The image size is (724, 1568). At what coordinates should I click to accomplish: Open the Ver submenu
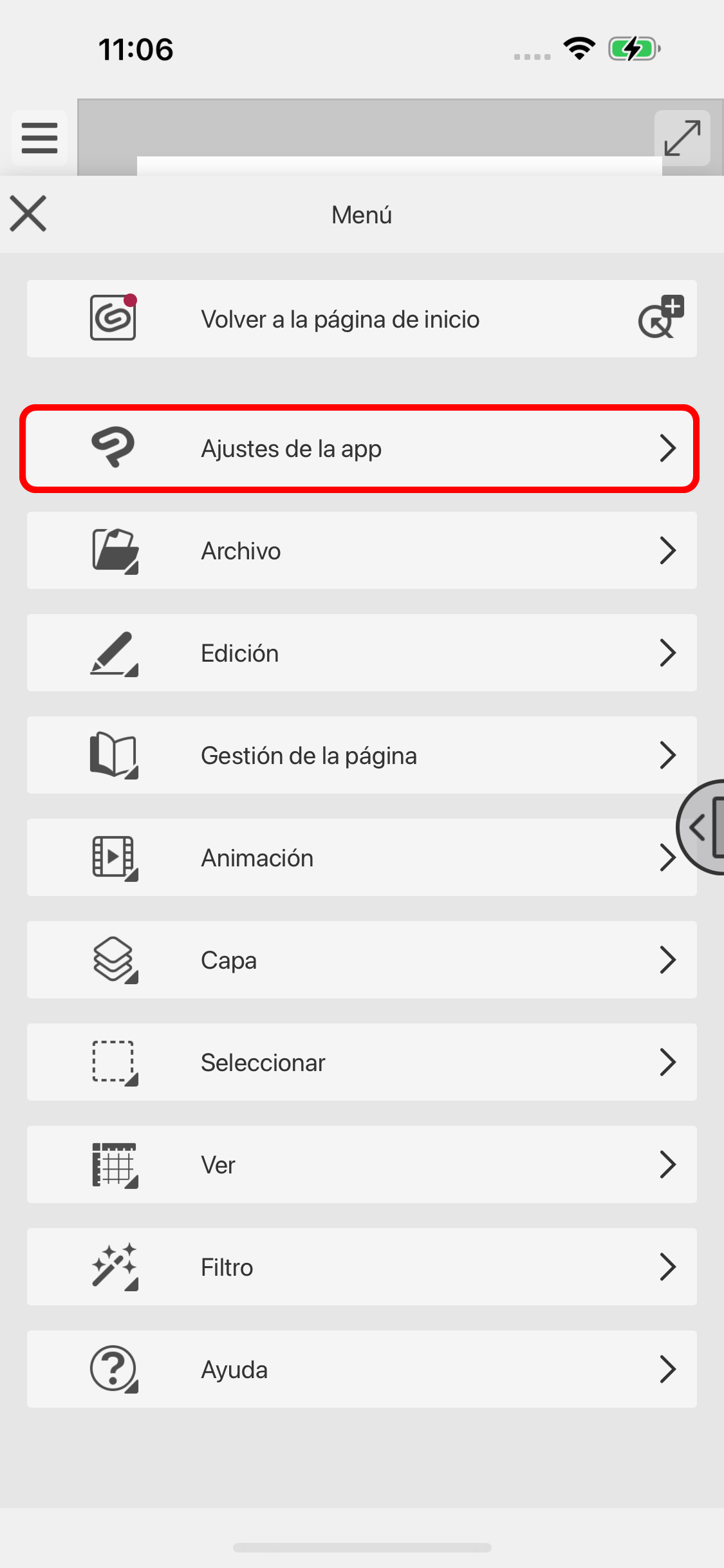[x=362, y=1165]
